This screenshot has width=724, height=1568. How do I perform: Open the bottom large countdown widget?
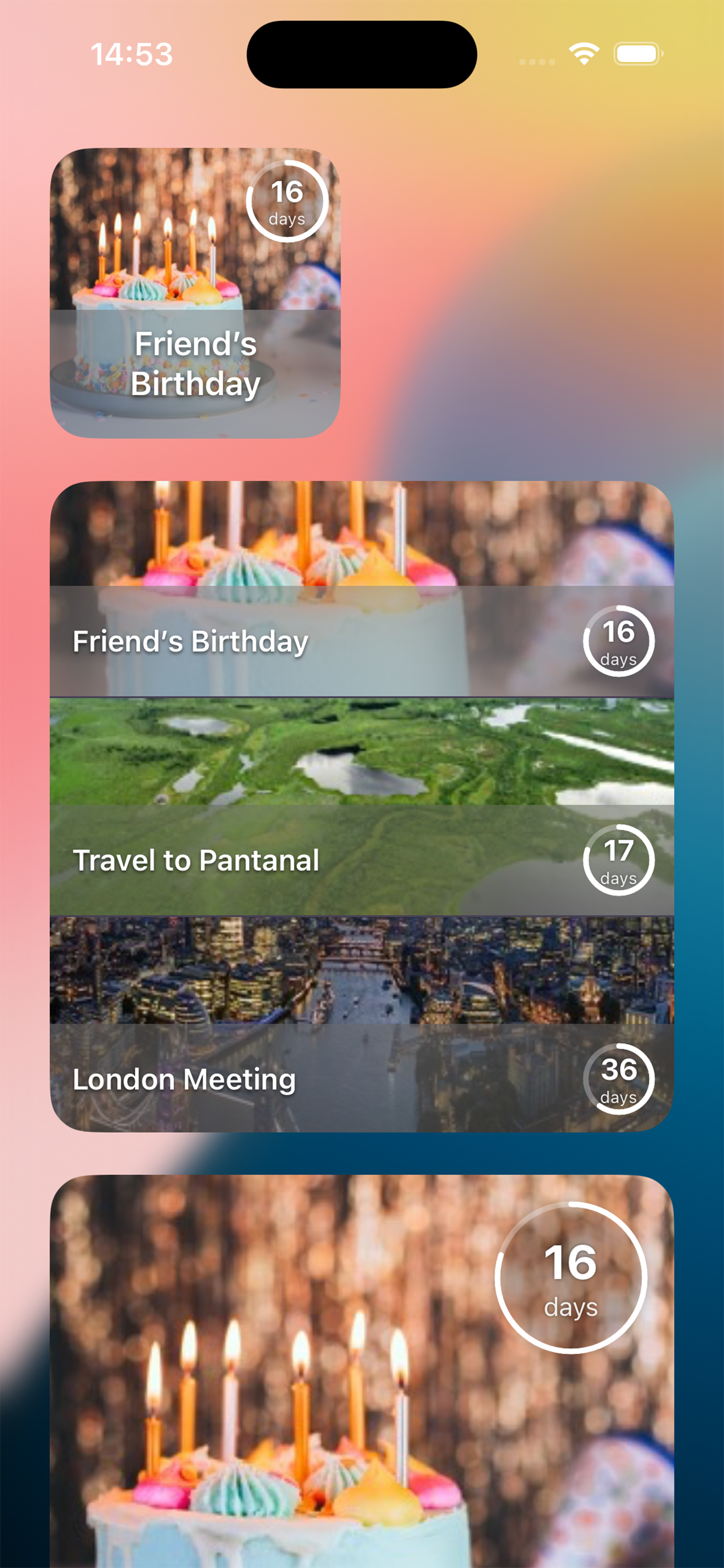[362, 1370]
